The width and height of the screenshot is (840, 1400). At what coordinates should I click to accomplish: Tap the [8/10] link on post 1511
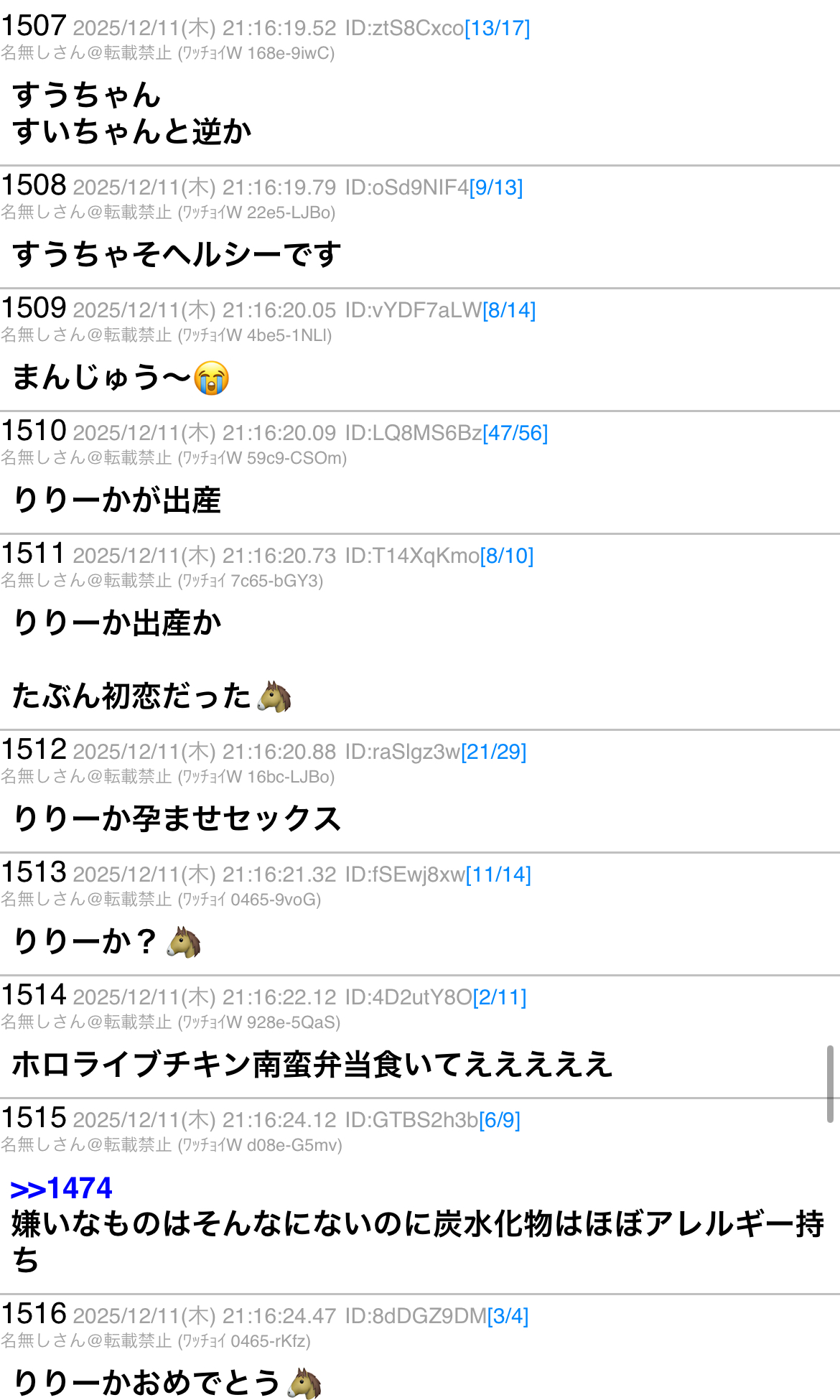coord(506,556)
